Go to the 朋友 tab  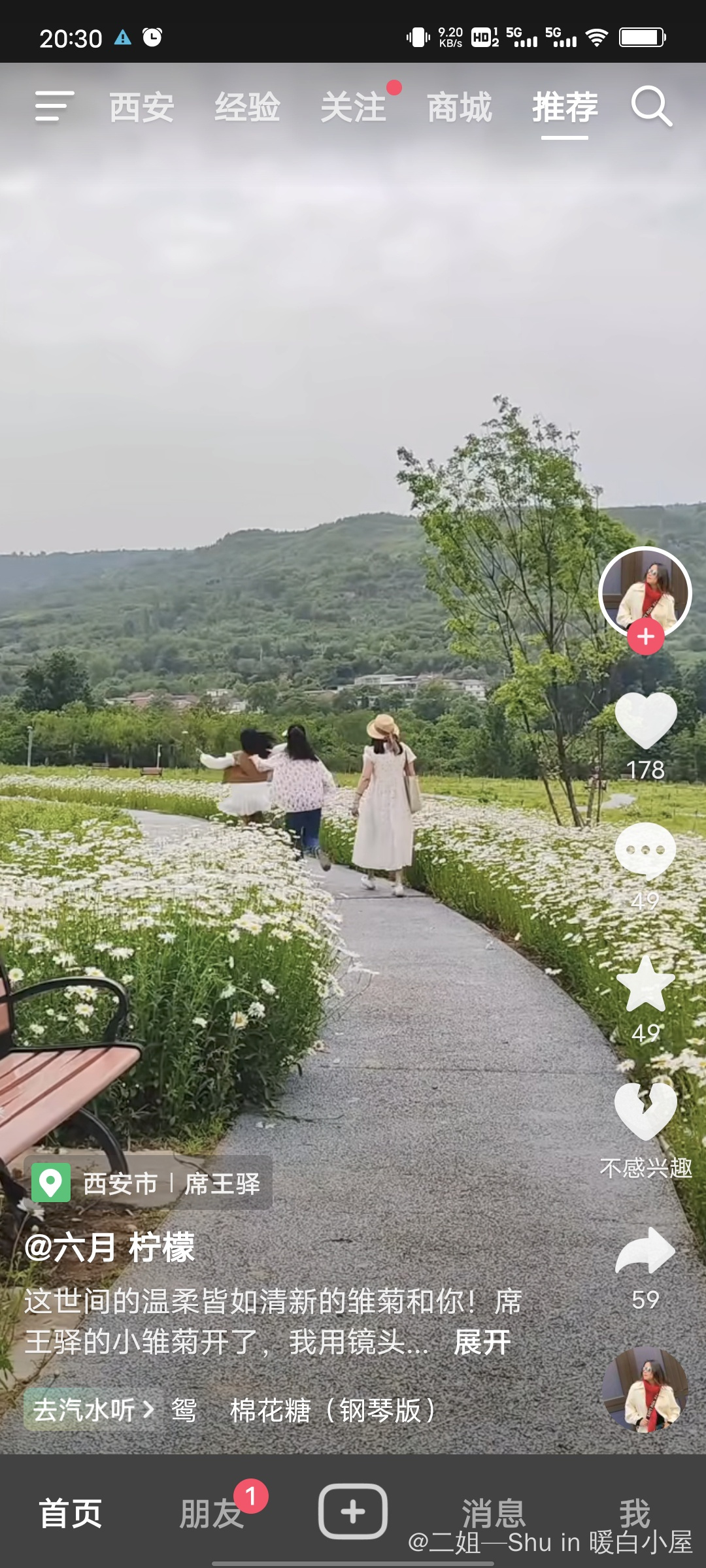point(212,1513)
